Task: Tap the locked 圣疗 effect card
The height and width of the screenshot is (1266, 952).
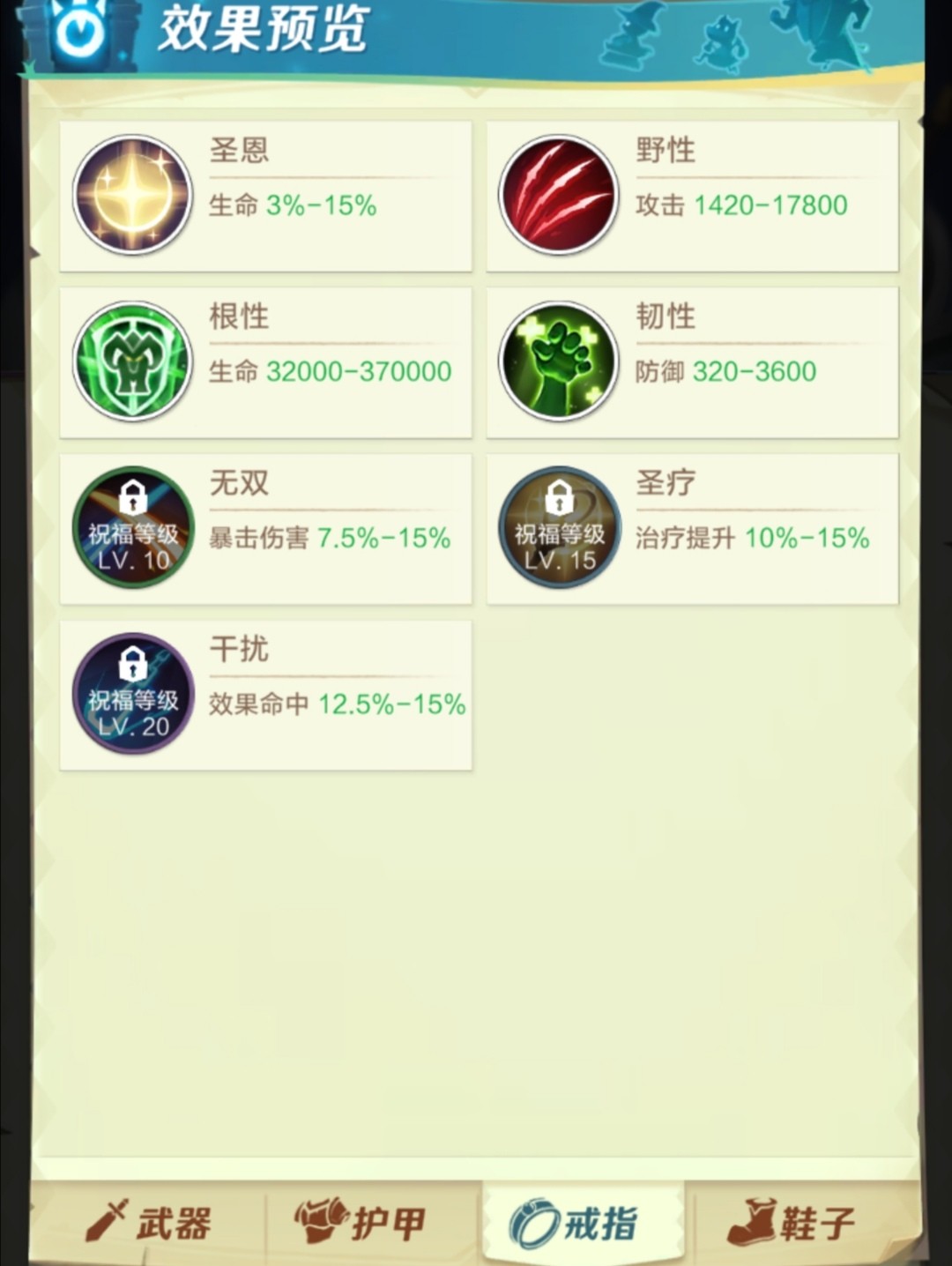Action: tap(692, 529)
